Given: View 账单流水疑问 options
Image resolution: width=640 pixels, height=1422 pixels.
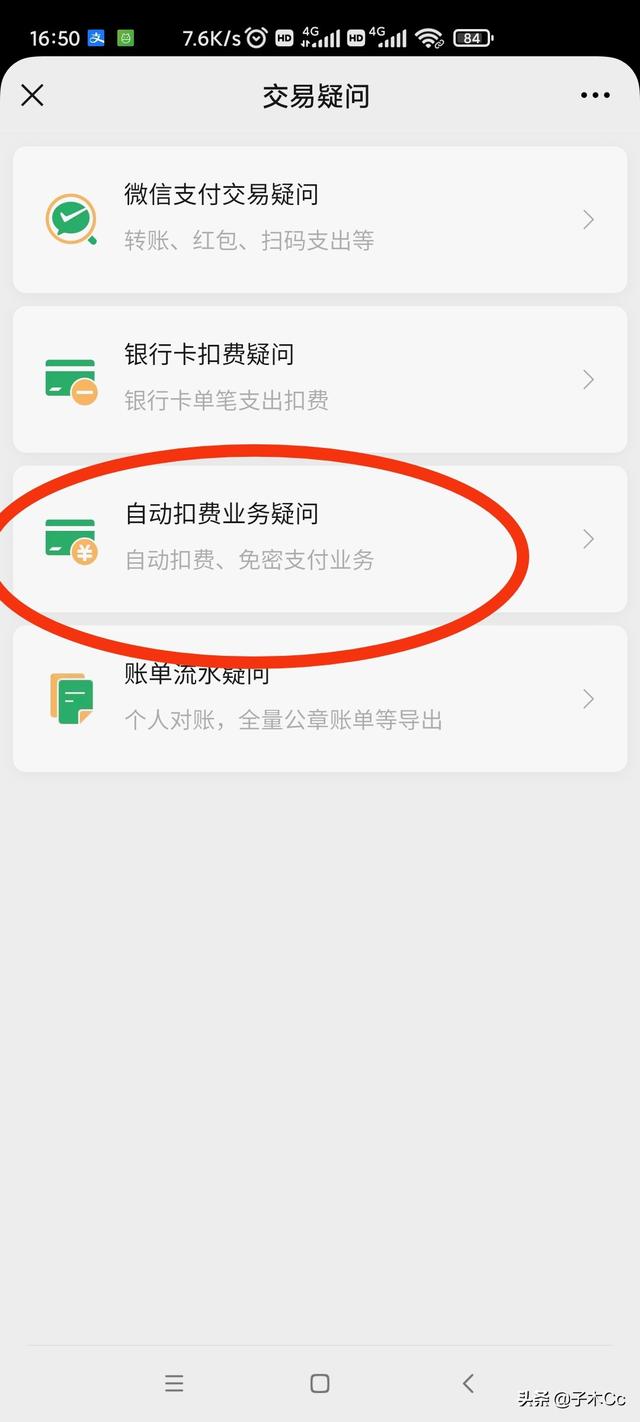Looking at the screenshot, I should click(x=320, y=699).
